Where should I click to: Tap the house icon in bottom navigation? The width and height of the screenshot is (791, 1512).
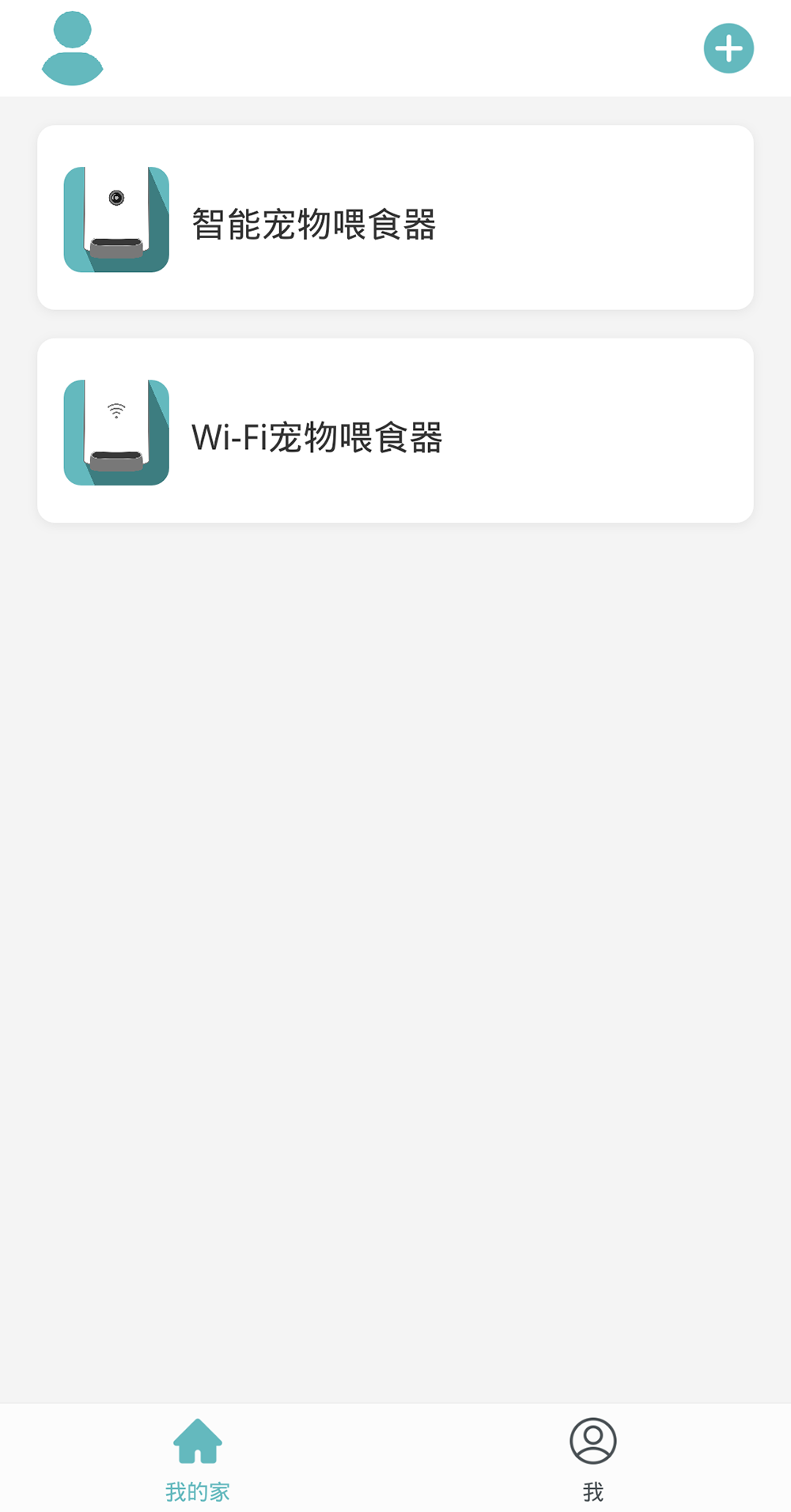(197, 1442)
